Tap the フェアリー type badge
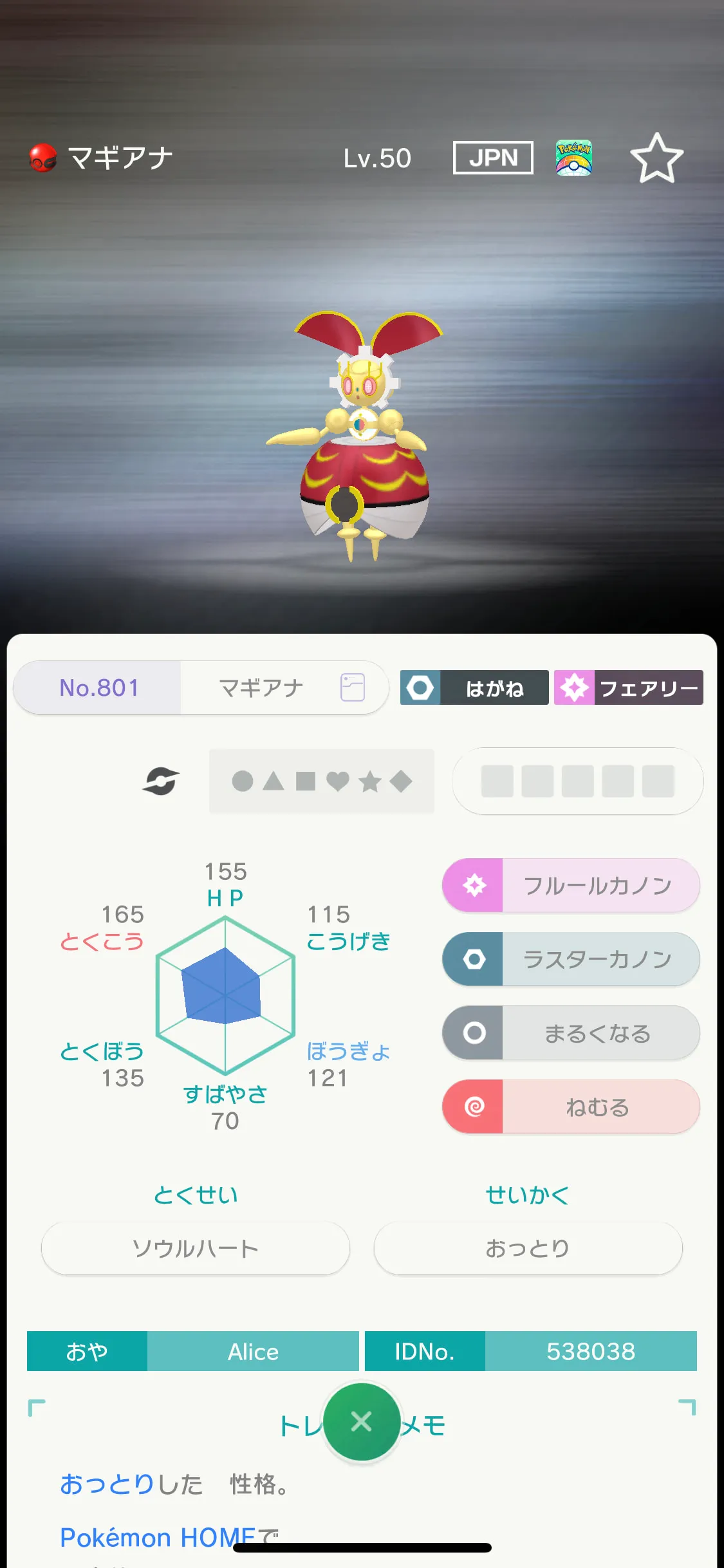Screen dimensions: 724x1568 (629, 688)
